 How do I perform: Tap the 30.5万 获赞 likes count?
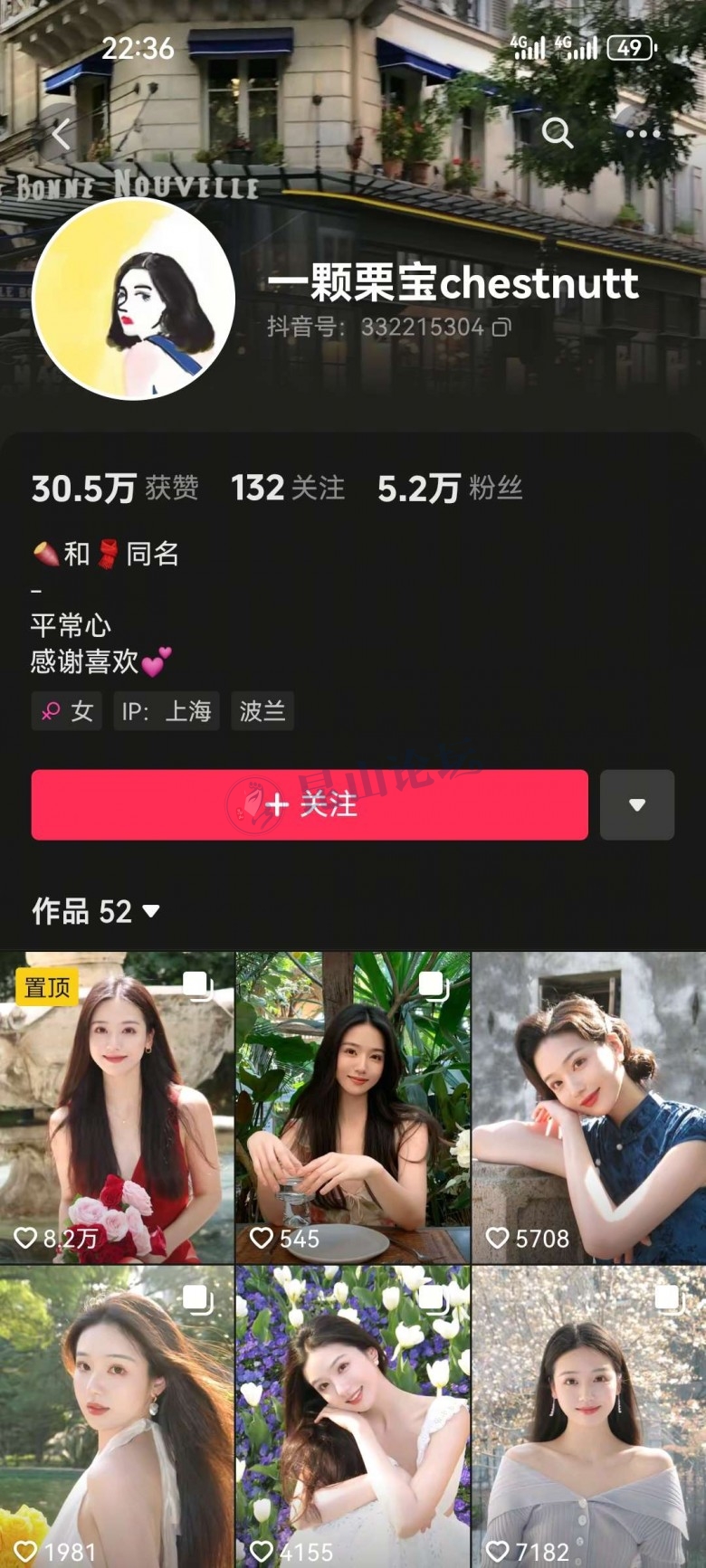pos(115,489)
